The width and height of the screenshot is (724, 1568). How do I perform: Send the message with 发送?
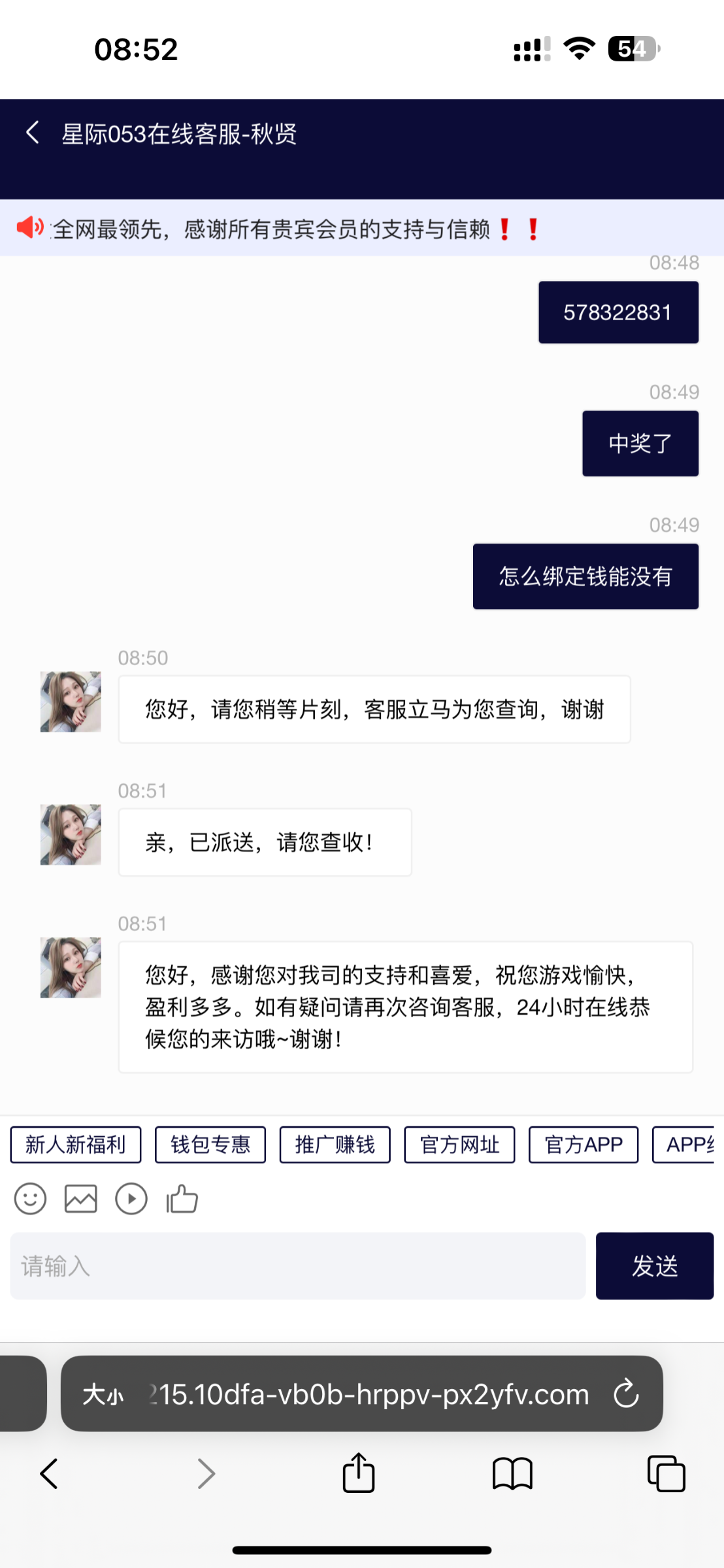coord(654,1266)
